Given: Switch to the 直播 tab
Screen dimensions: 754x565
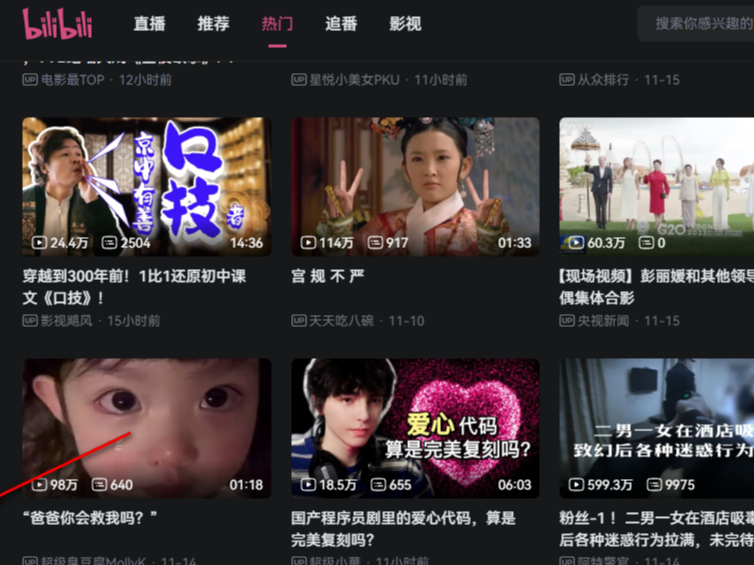Looking at the screenshot, I should (x=150, y=23).
